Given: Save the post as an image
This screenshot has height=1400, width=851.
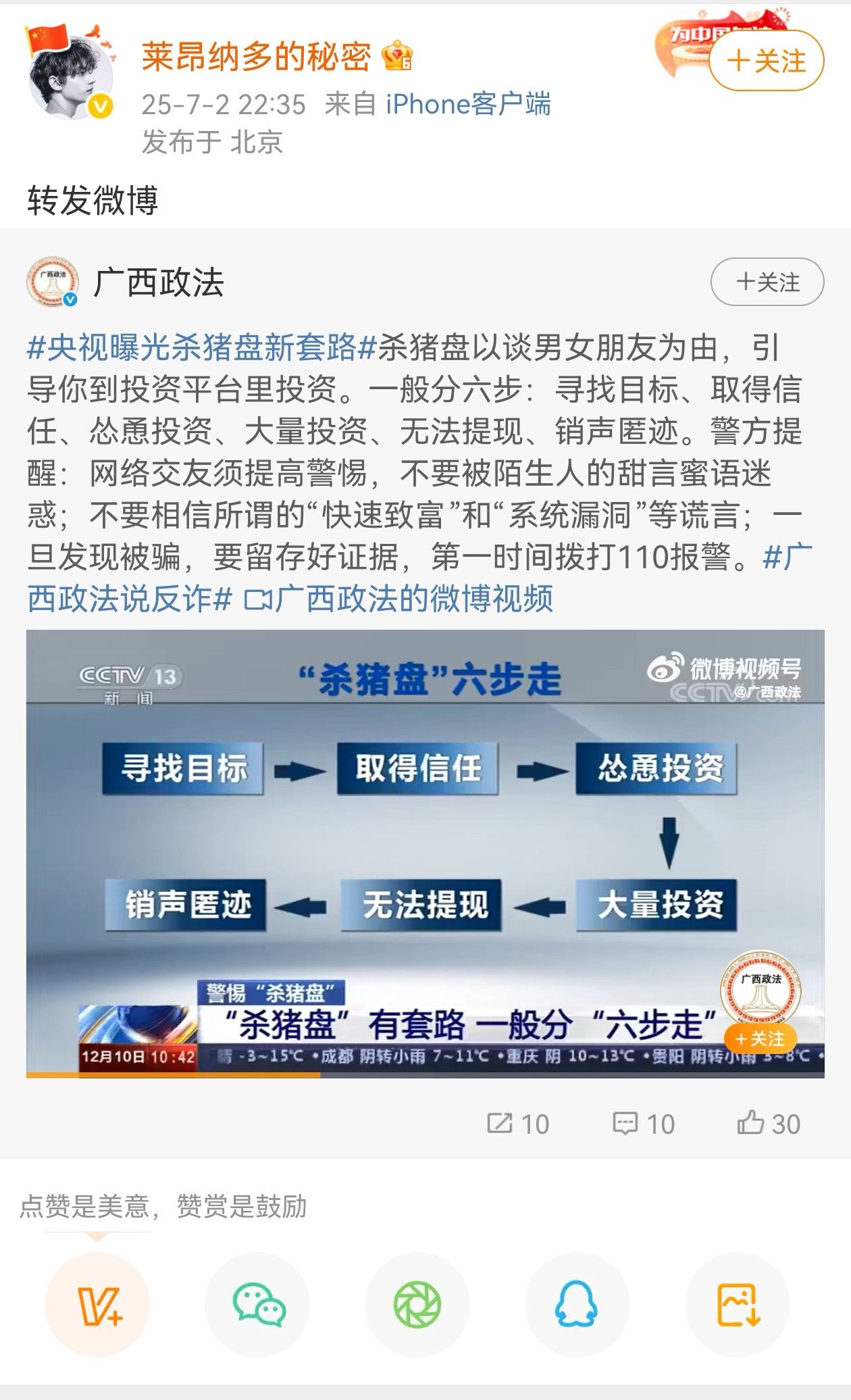Looking at the screenshot, I should [737, 1305].
